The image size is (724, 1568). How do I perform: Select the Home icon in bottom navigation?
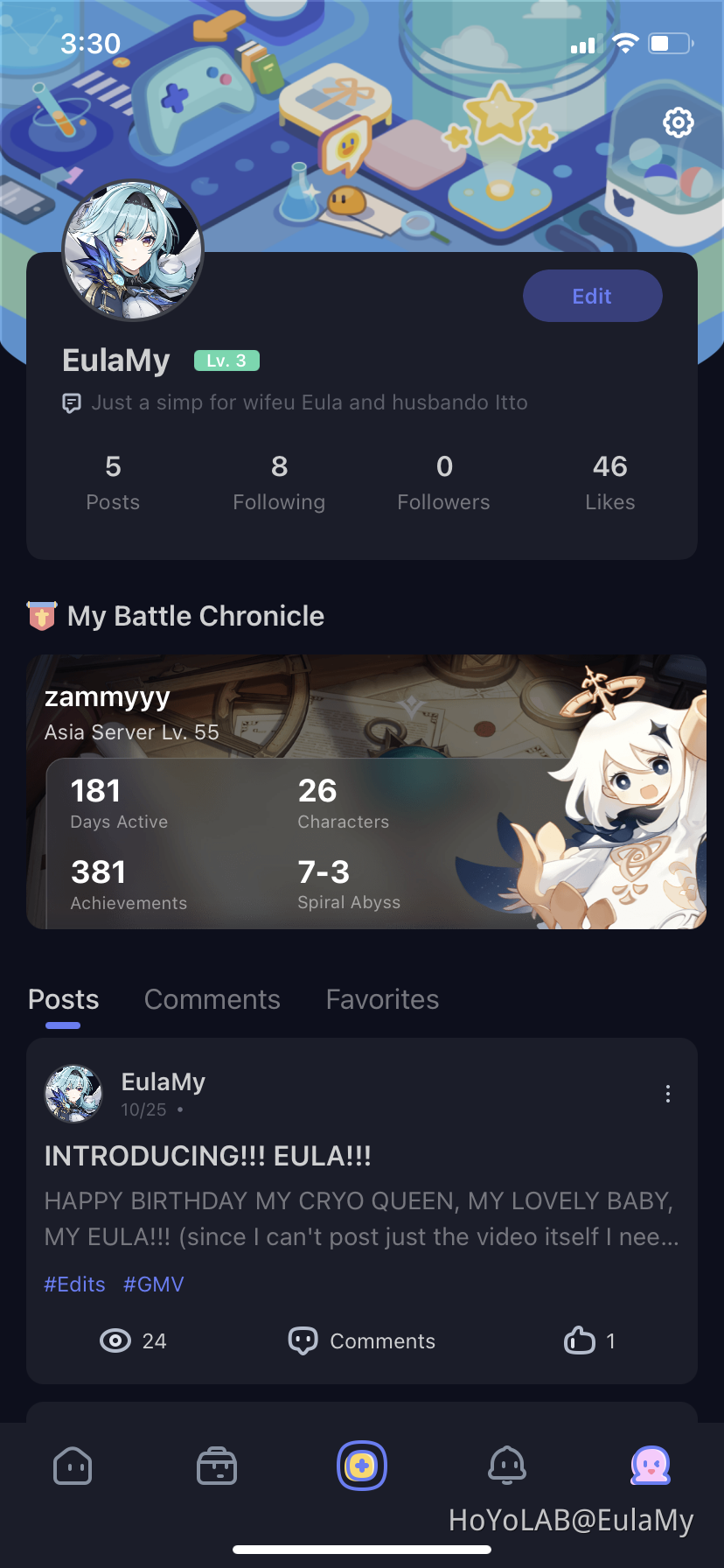click(73, 1466)
